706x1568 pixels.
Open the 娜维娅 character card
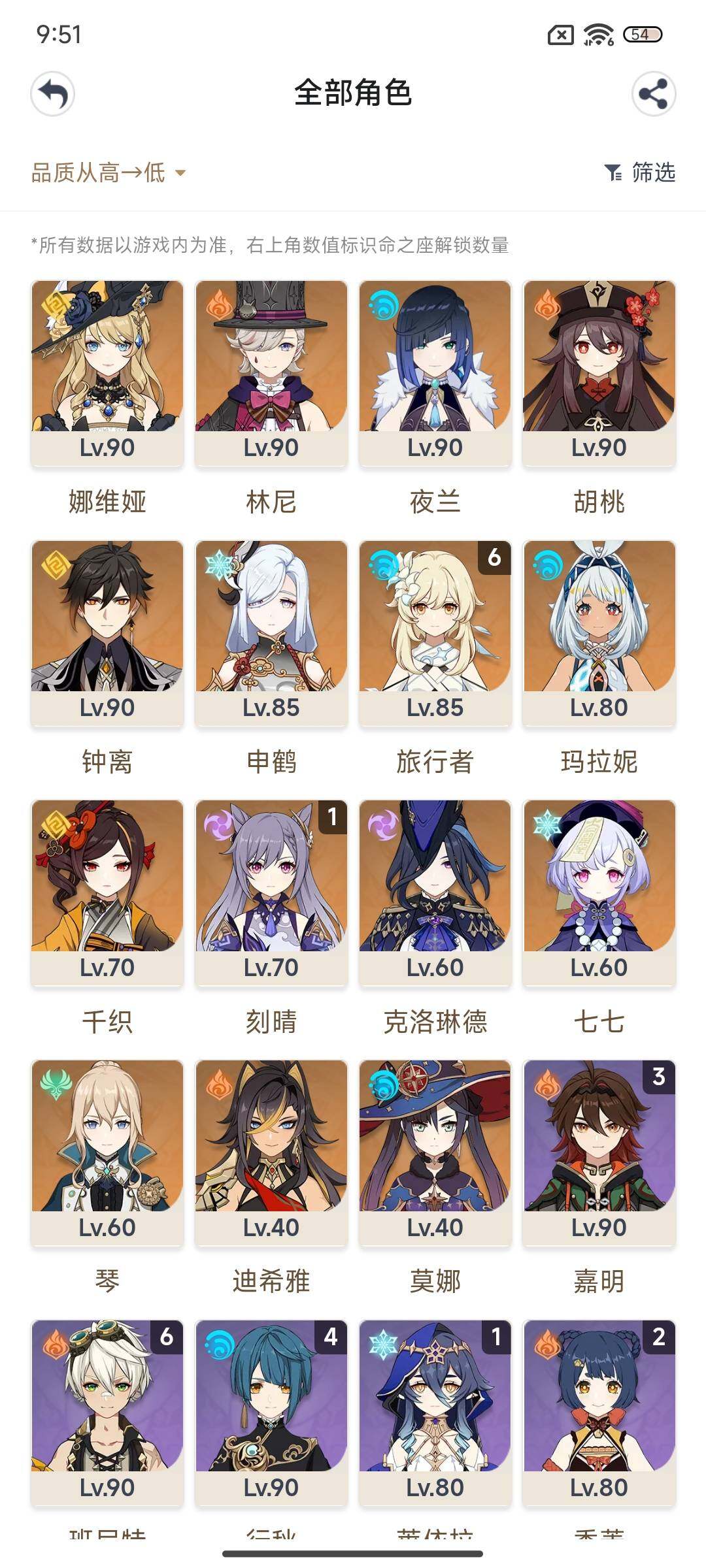107,372
